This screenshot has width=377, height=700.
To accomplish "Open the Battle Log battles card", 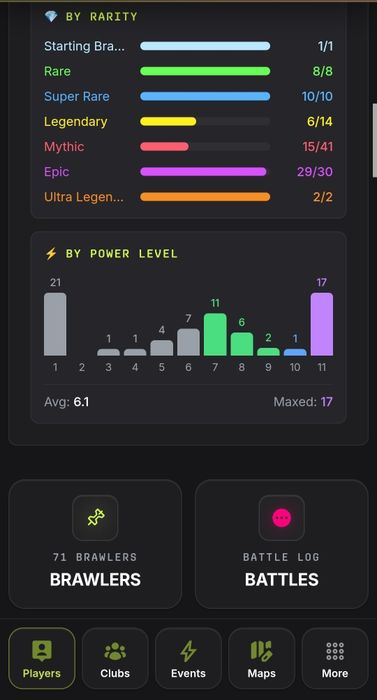I will click(x=281, y=544).
